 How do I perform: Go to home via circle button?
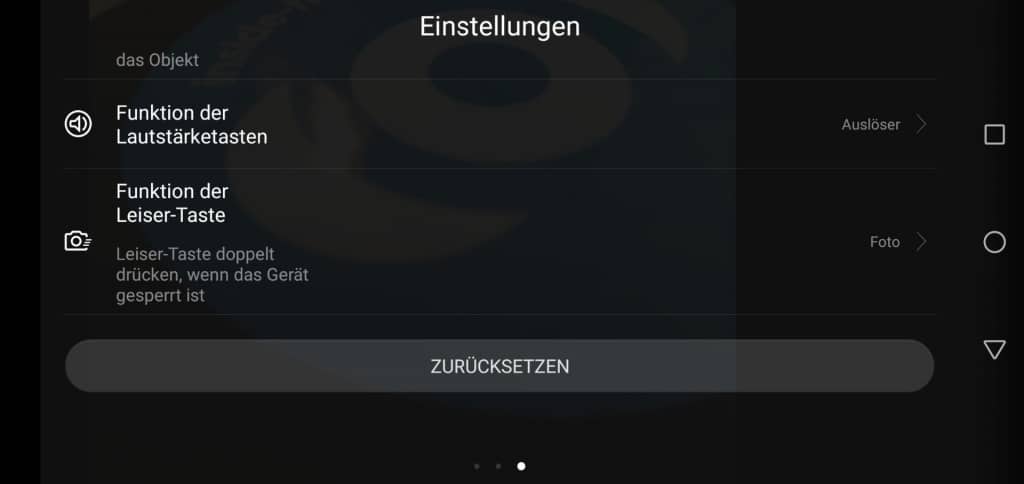point(994,242)
